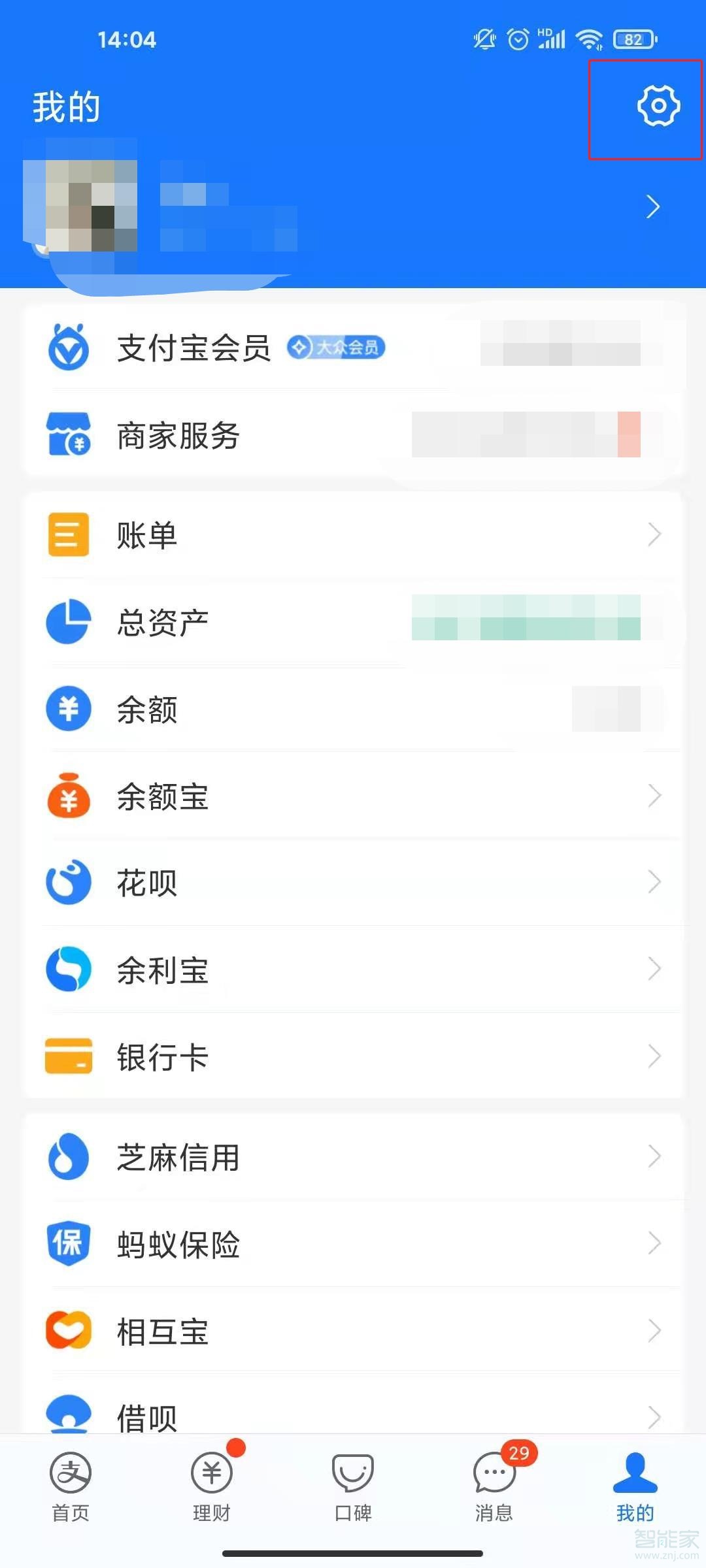View 总资产
The width and height of the screenshot is (706, 1568).
(353, 621)
